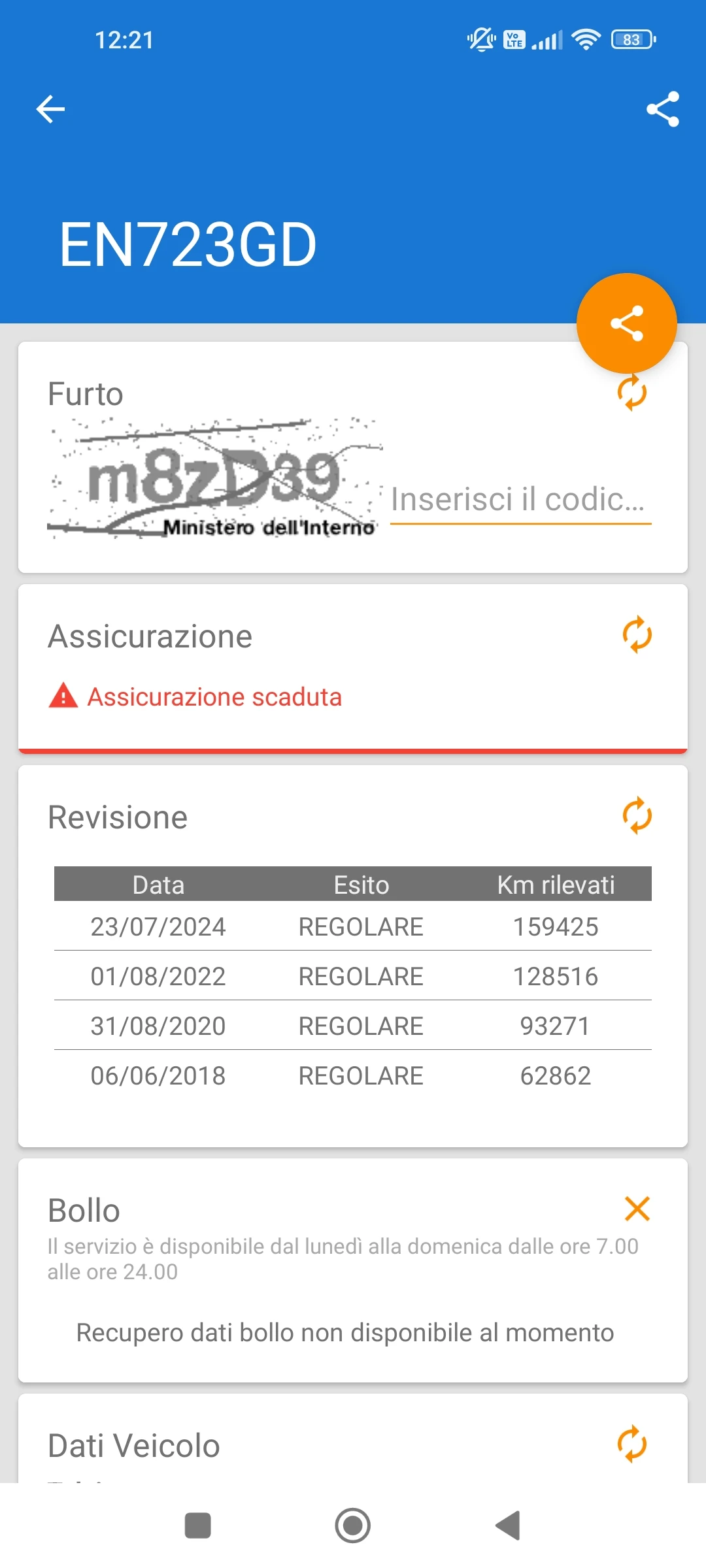The height and width of the screenshot is (1568, 706).
Task: Tap the share icon in the app bar
Action: click(662, 109)
